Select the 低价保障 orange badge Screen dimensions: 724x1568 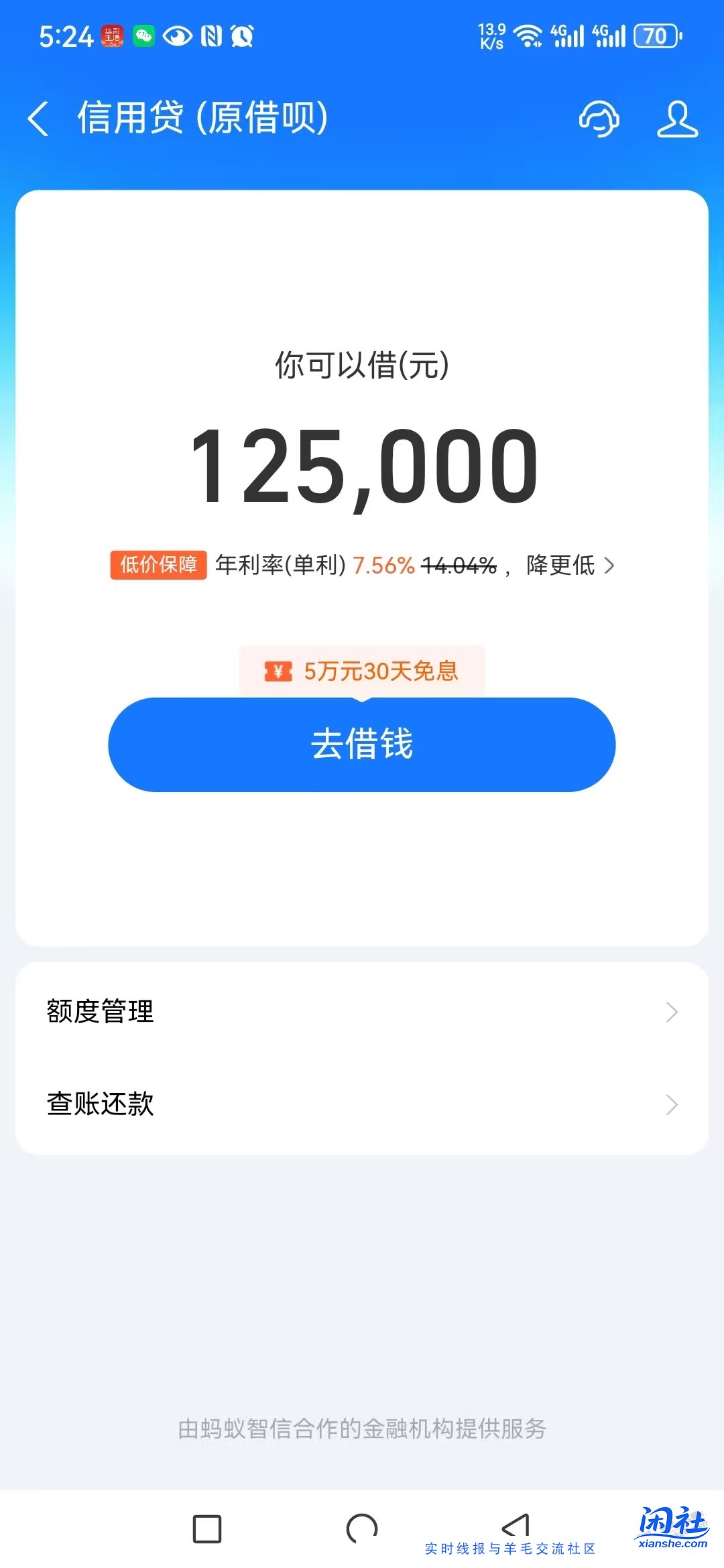click(x=159, y=565)
